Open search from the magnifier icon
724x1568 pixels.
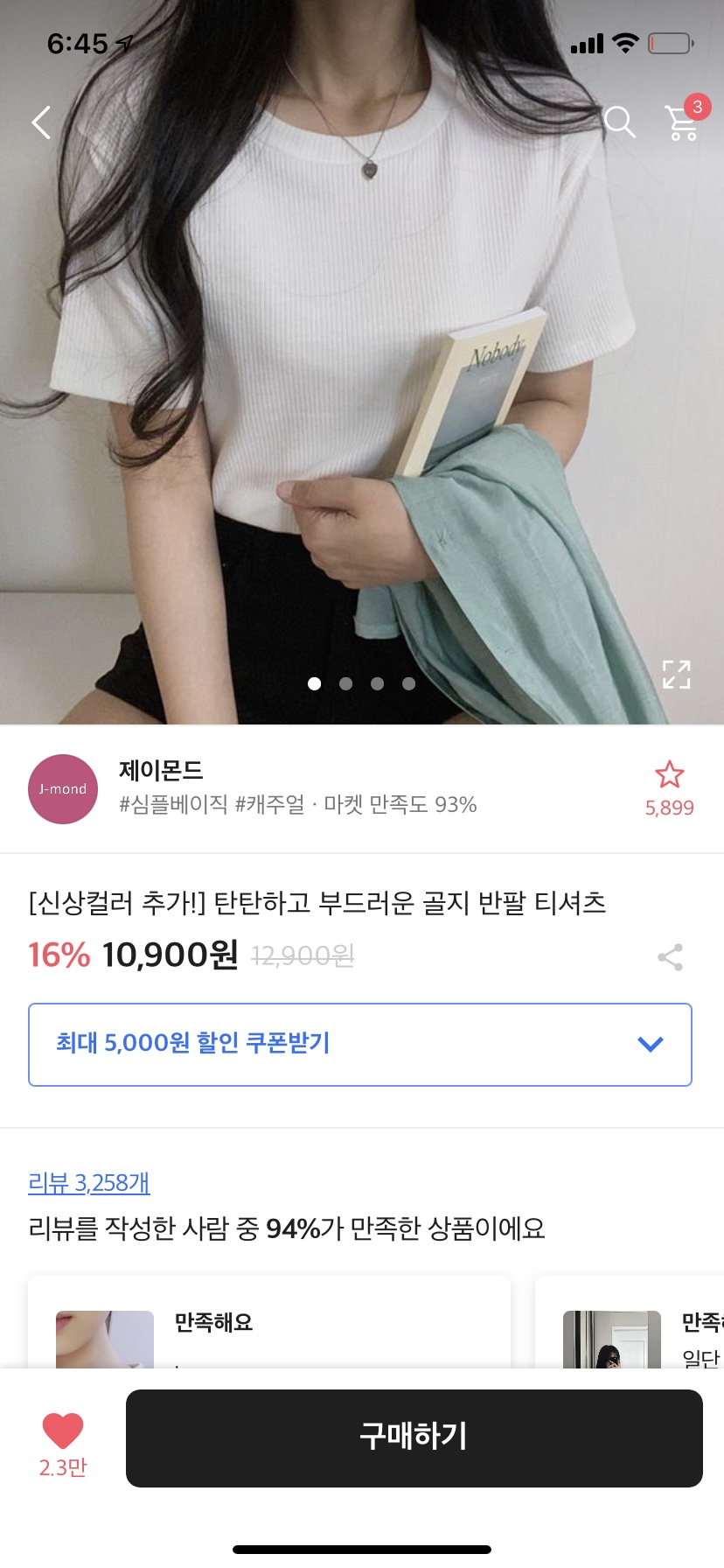(x=619, y=122)
